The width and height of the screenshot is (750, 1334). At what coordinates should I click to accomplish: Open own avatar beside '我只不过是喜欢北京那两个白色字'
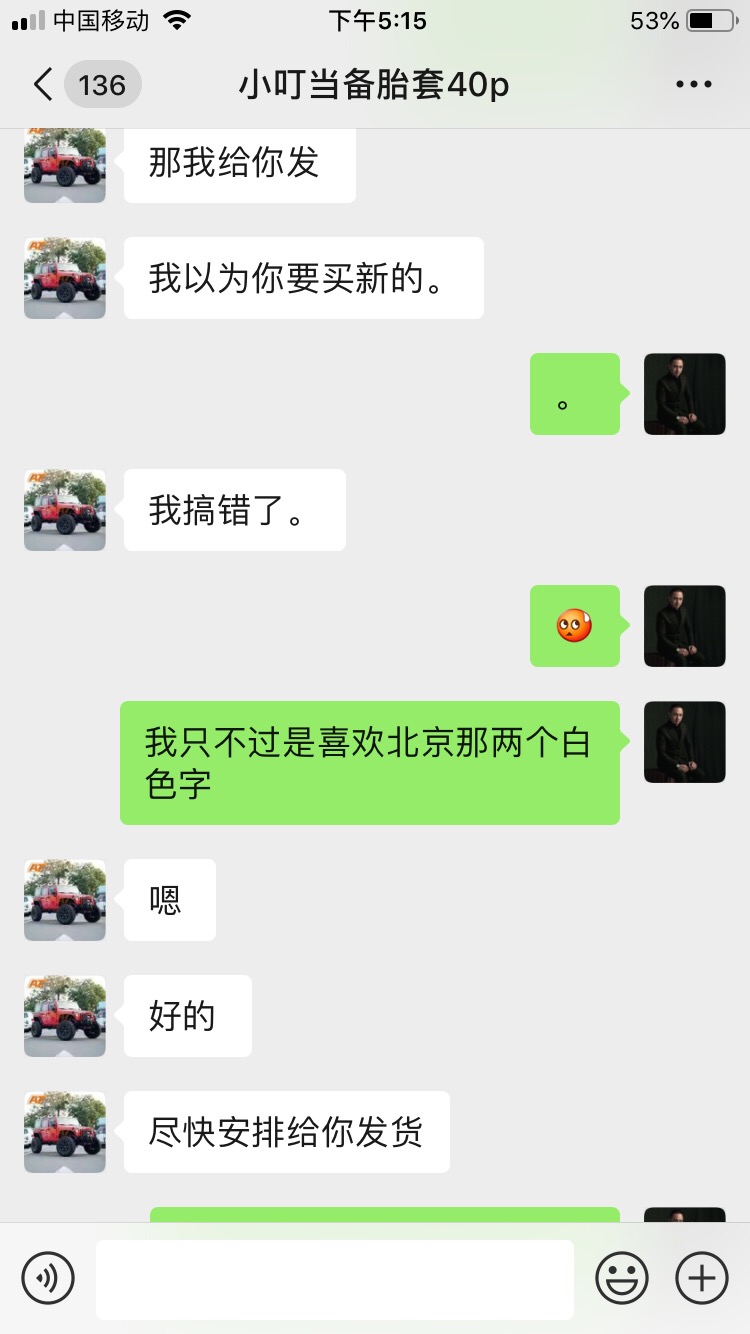[685, 742]
